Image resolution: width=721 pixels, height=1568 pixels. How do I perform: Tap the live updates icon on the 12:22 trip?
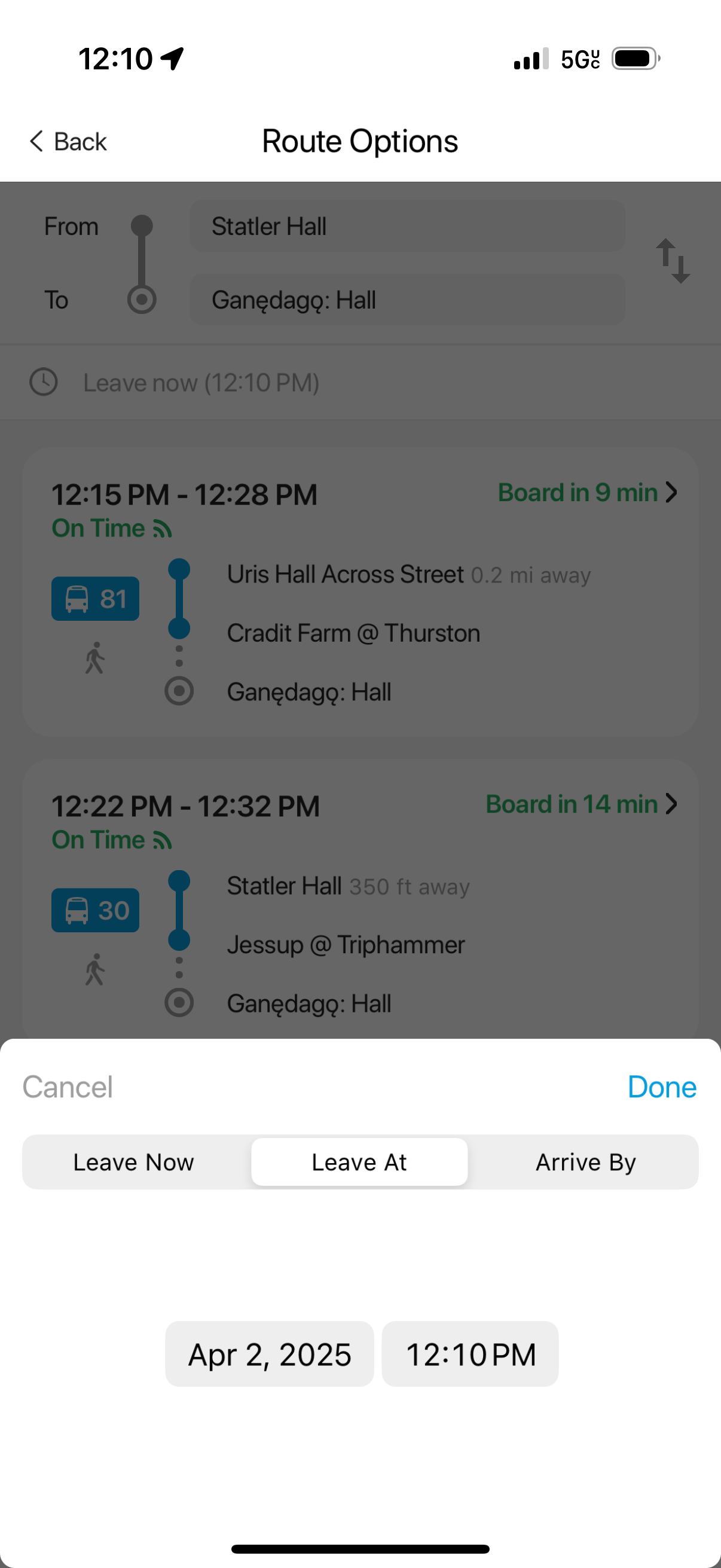162,840
